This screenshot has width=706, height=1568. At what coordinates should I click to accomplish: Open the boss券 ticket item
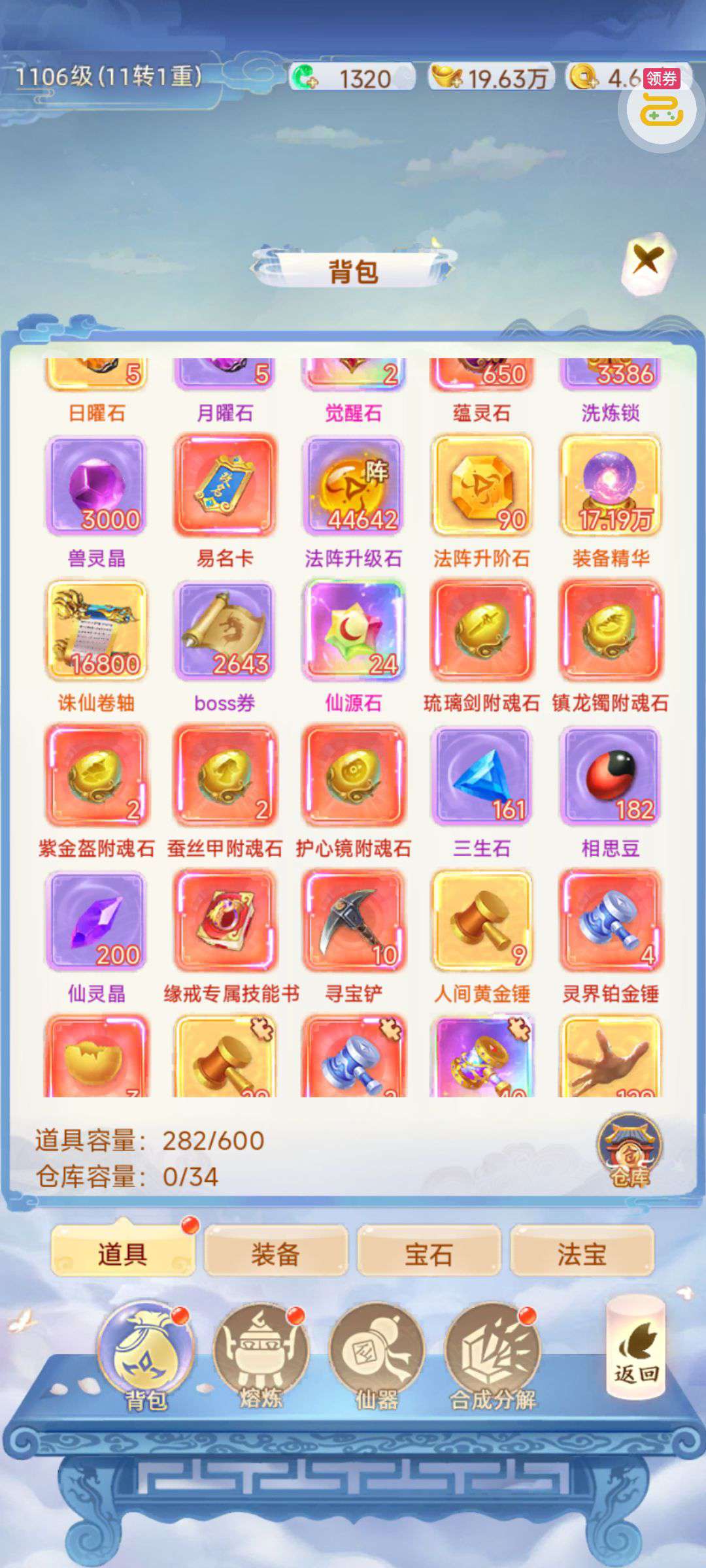click(x=224, y=631)
